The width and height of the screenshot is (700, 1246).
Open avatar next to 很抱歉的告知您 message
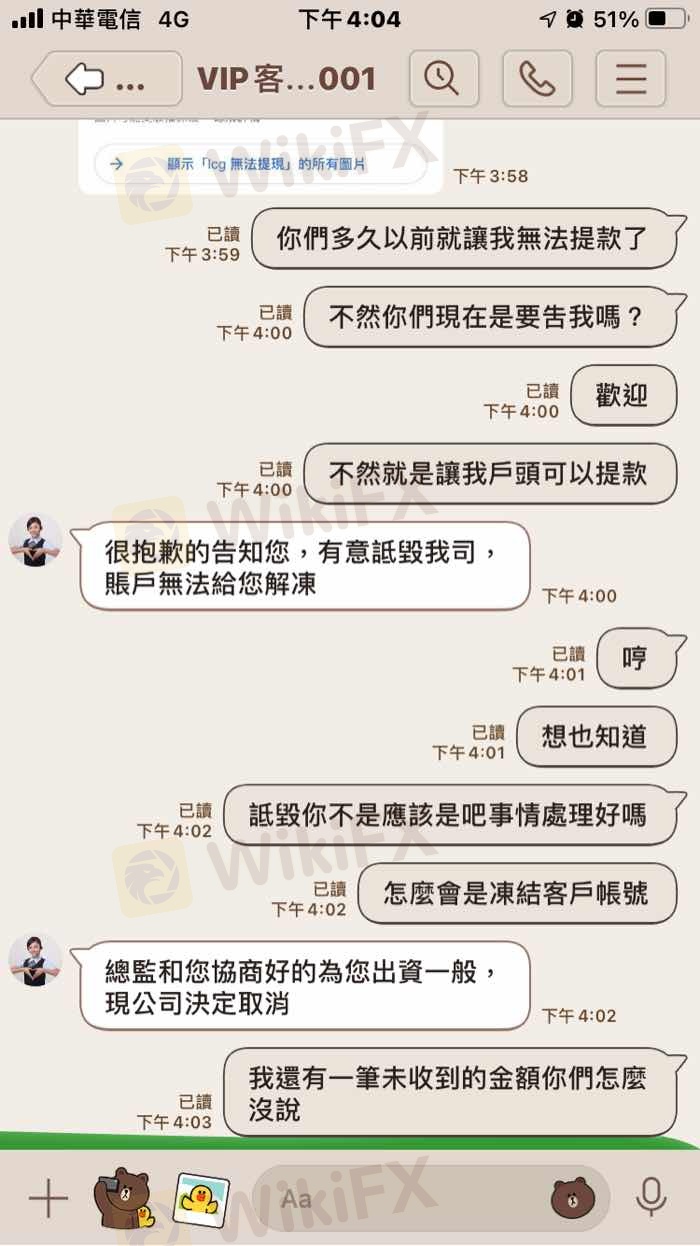(36, 542)
